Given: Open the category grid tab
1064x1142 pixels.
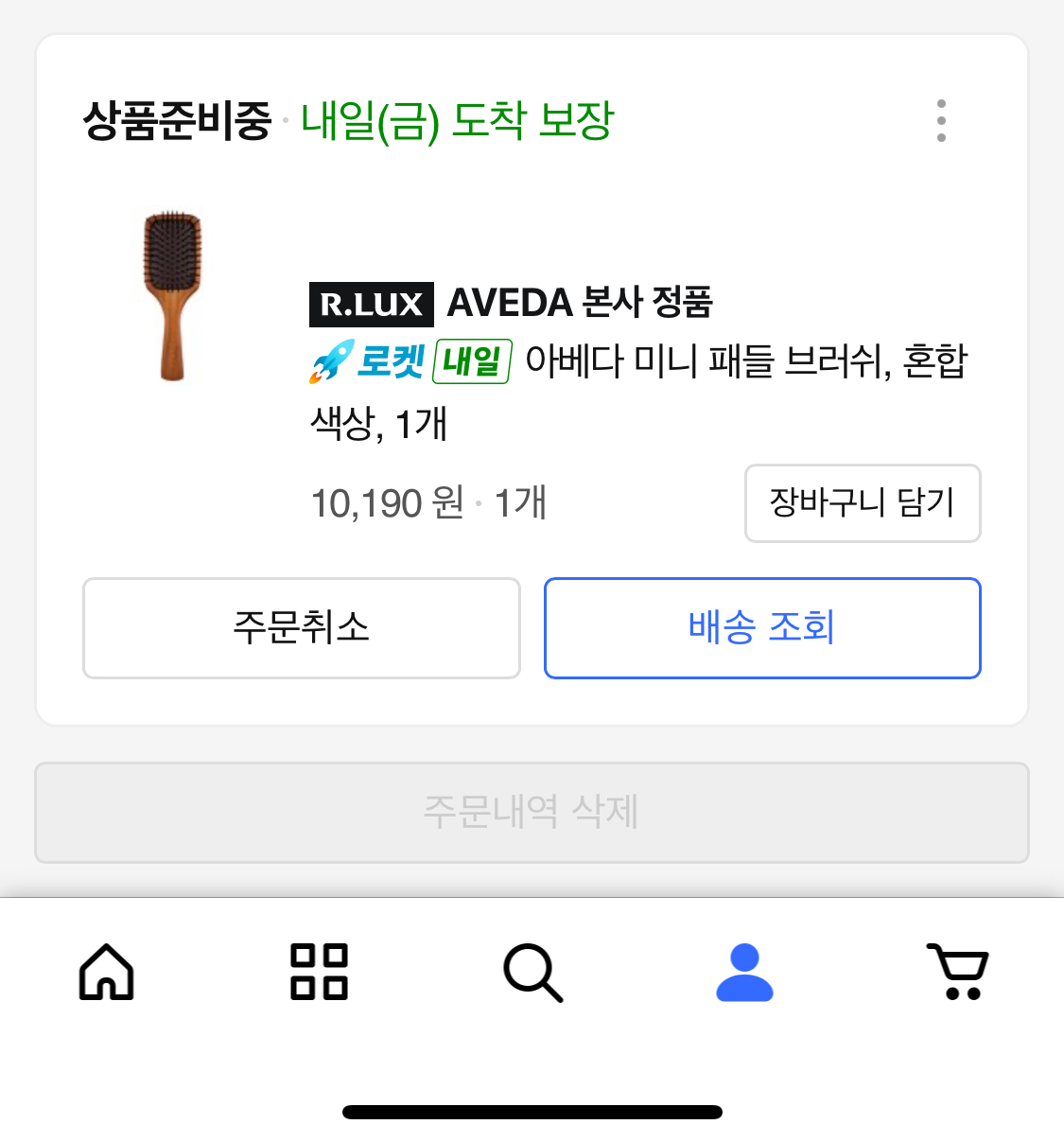Looking at the screenshot, I should click(319, 972).
